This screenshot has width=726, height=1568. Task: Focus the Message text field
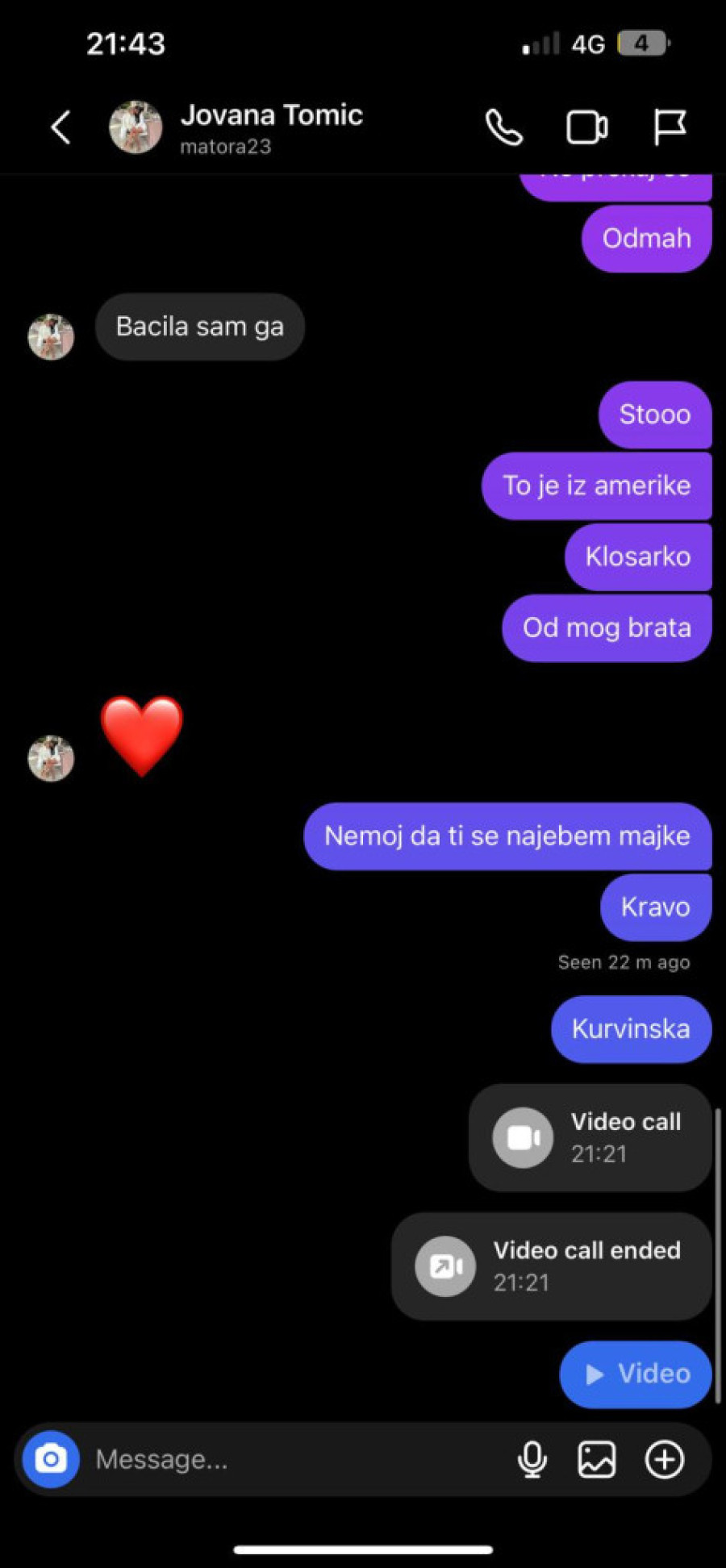[290, 1459]
